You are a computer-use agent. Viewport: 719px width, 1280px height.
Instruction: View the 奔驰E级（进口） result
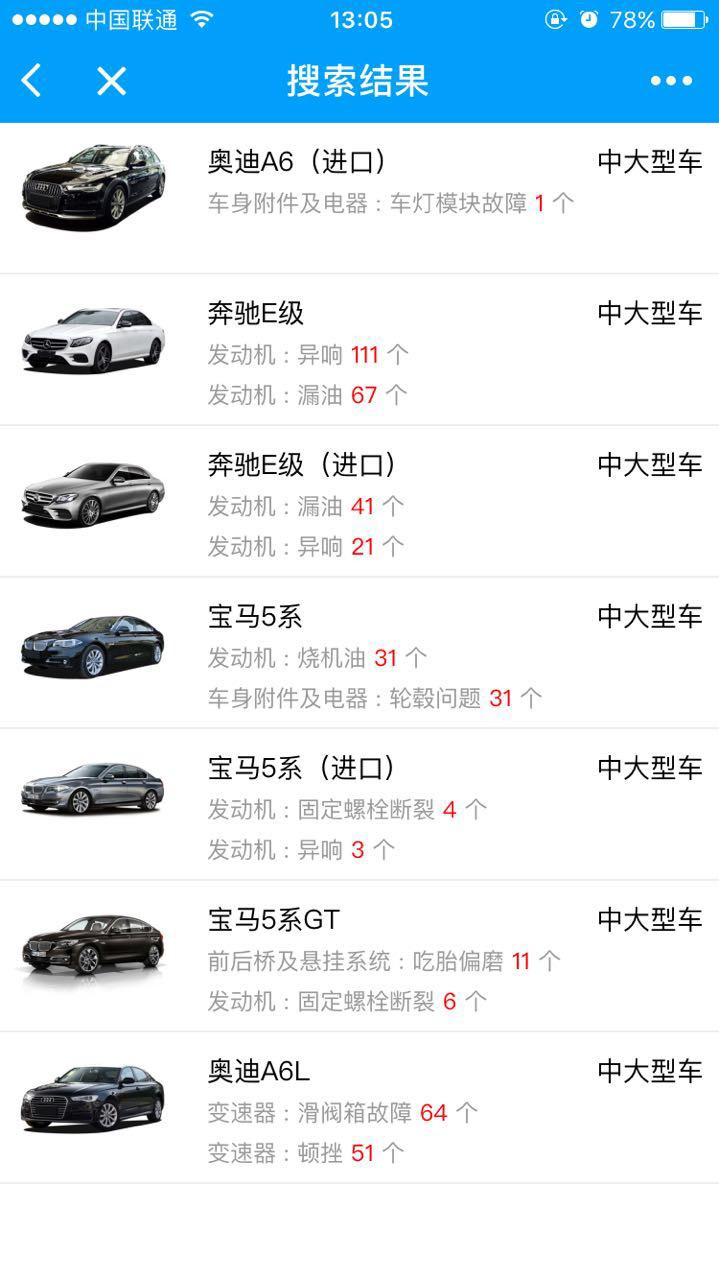359,502
